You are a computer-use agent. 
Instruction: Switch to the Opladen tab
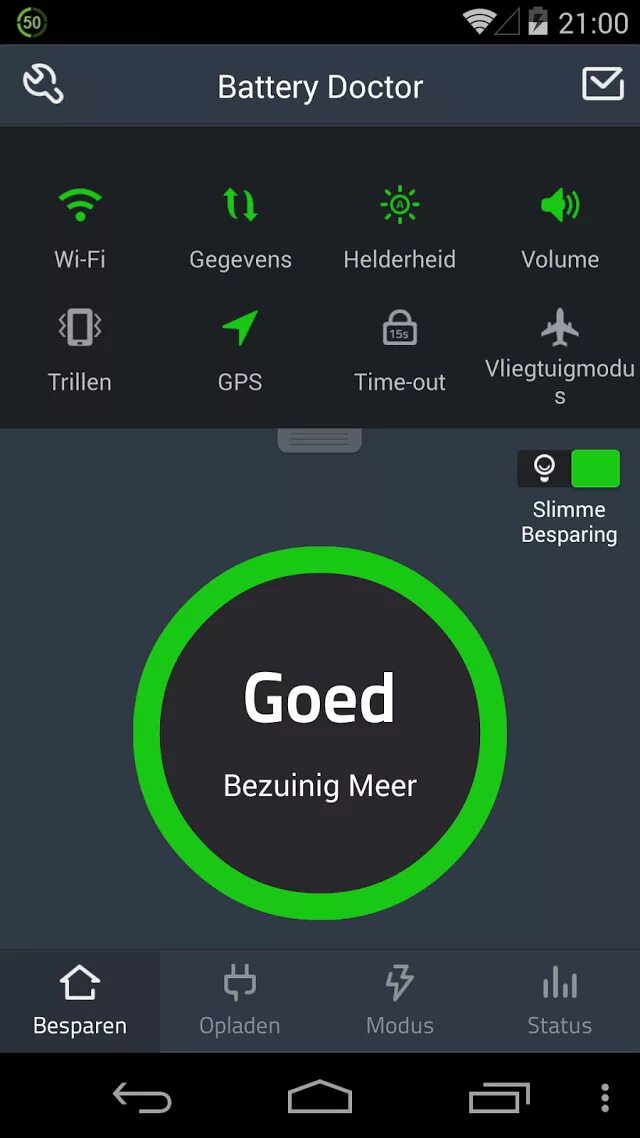tap(240, 1000)
